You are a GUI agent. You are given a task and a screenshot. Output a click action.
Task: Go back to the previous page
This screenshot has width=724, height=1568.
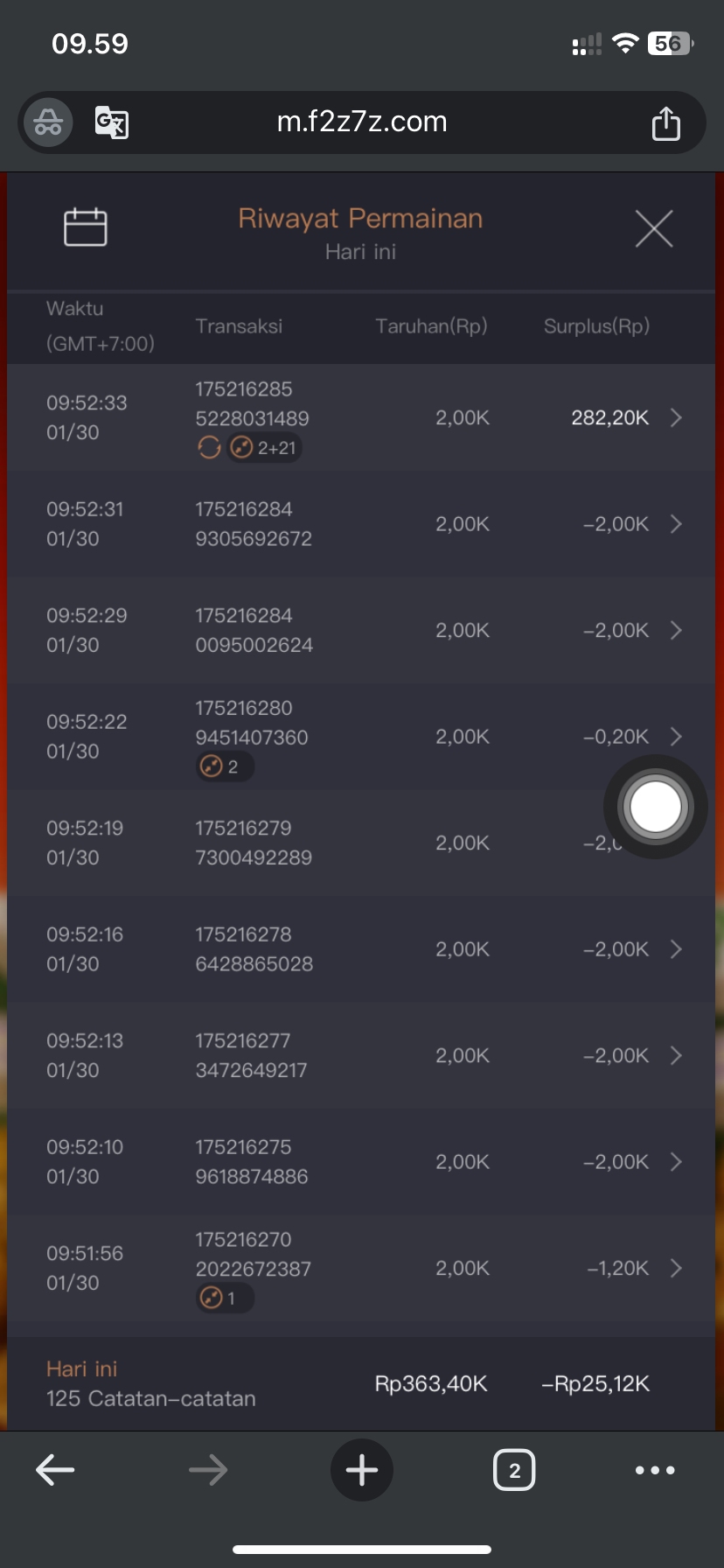pyautogui.click(x=55, y=1470)
